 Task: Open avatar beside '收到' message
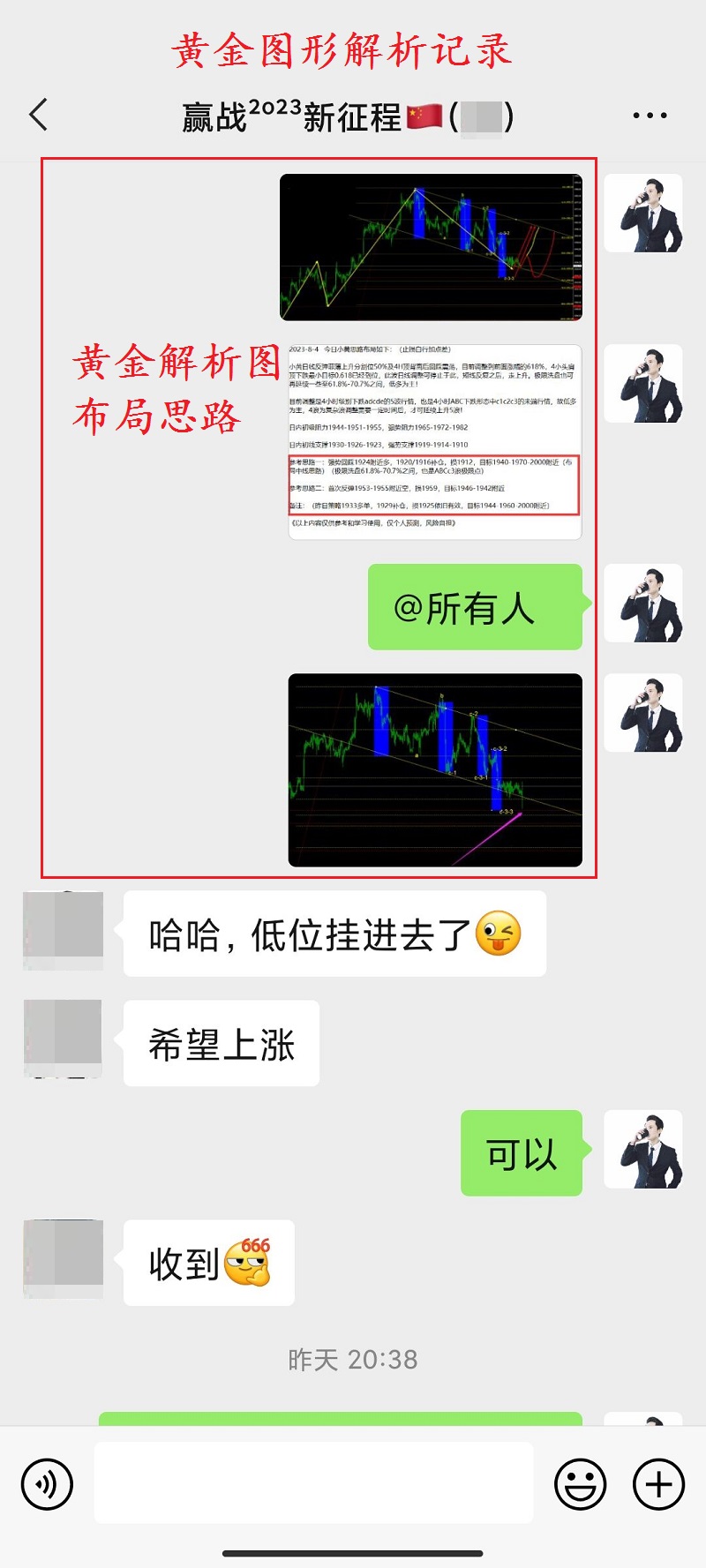(x=63, y=1259)
